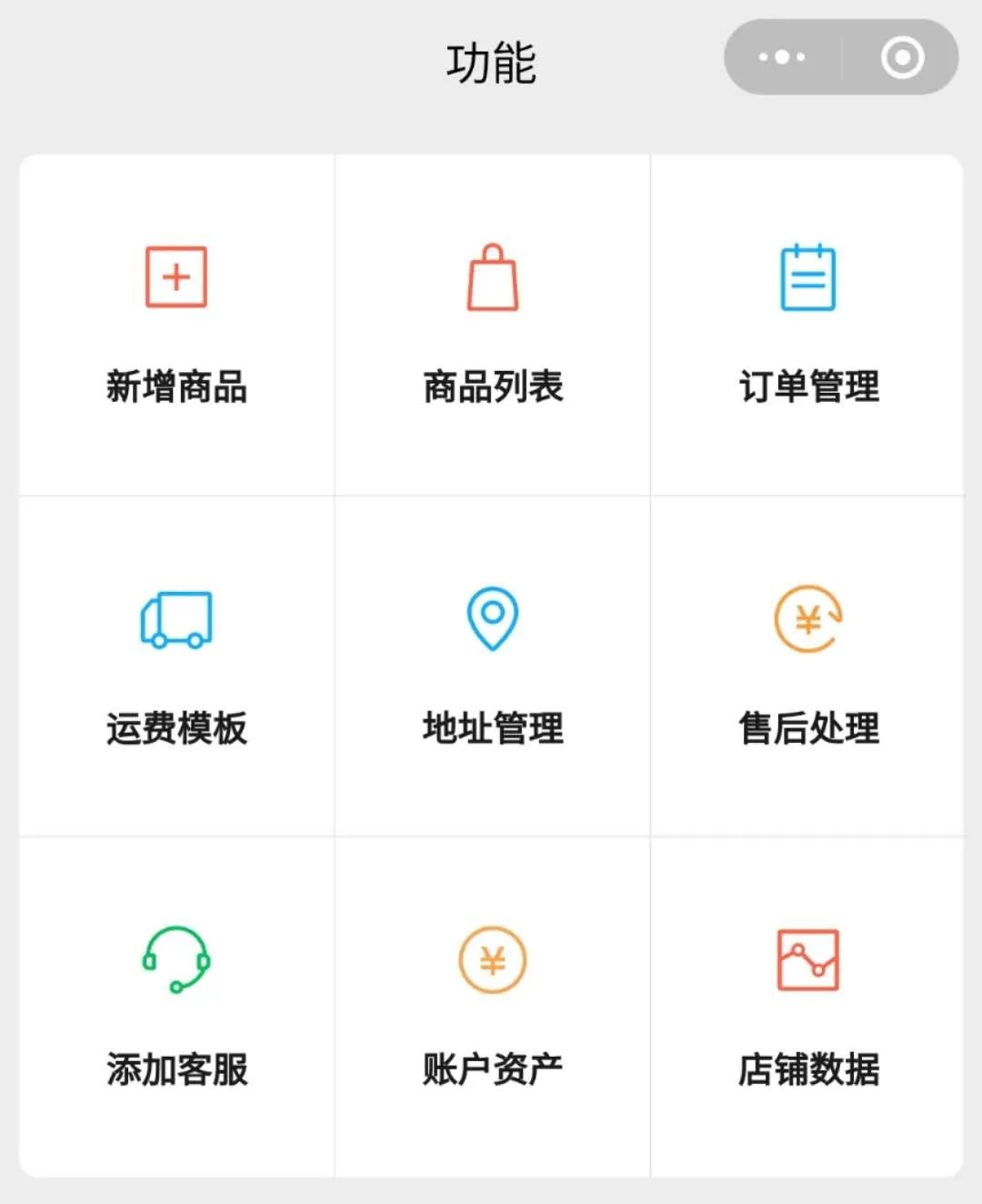Open the 运费模板 shipping templates
This screenshot has width=982, height=1204.
tap(176, 667)
